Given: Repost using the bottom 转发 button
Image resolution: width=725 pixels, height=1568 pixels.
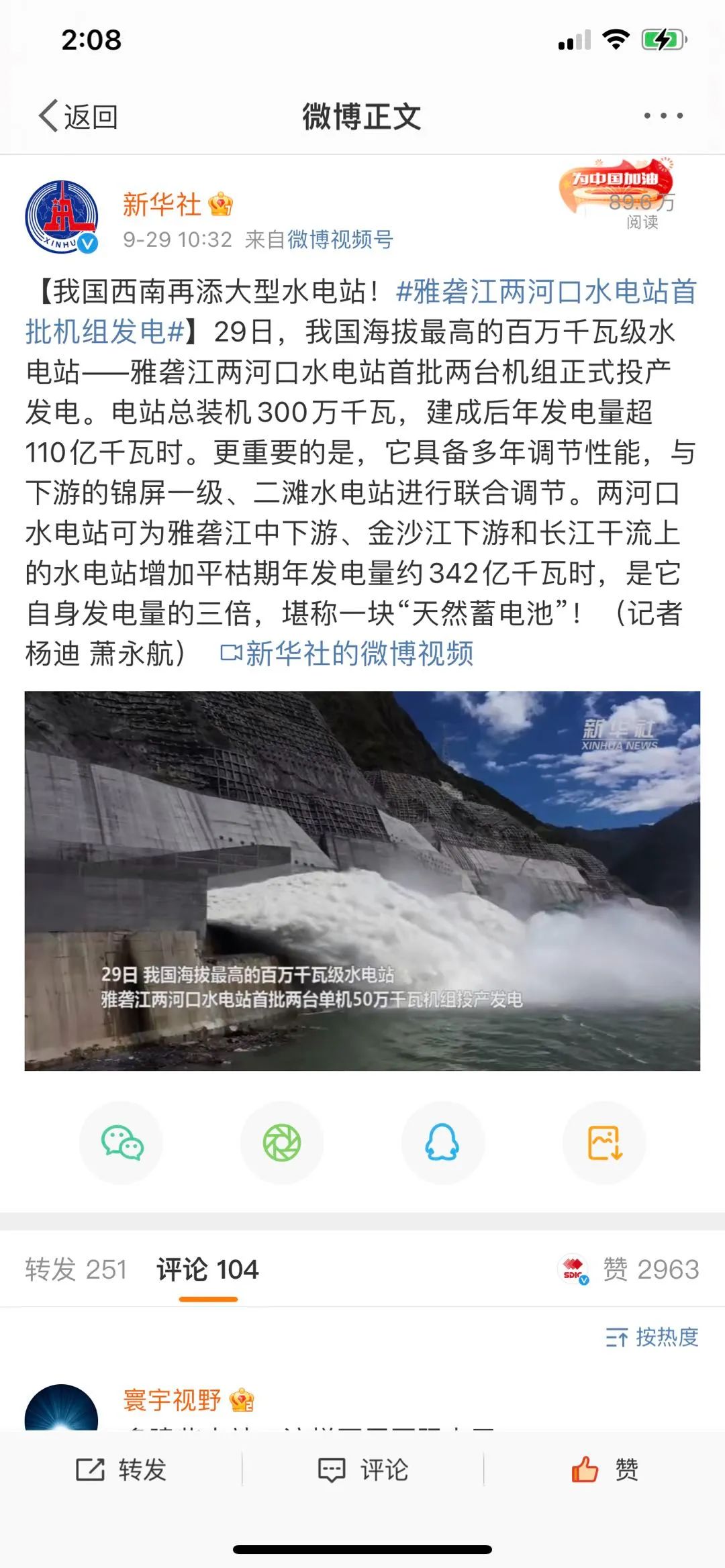Looking at the screenshot, I should (121, 1469).
